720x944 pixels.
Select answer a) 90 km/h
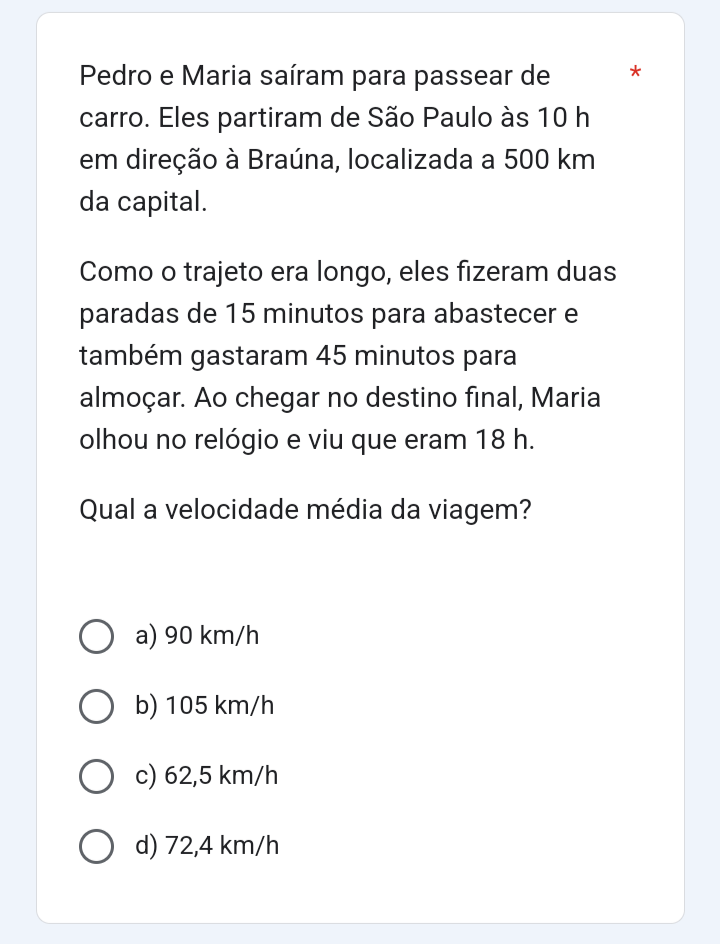tap(96, 636)
